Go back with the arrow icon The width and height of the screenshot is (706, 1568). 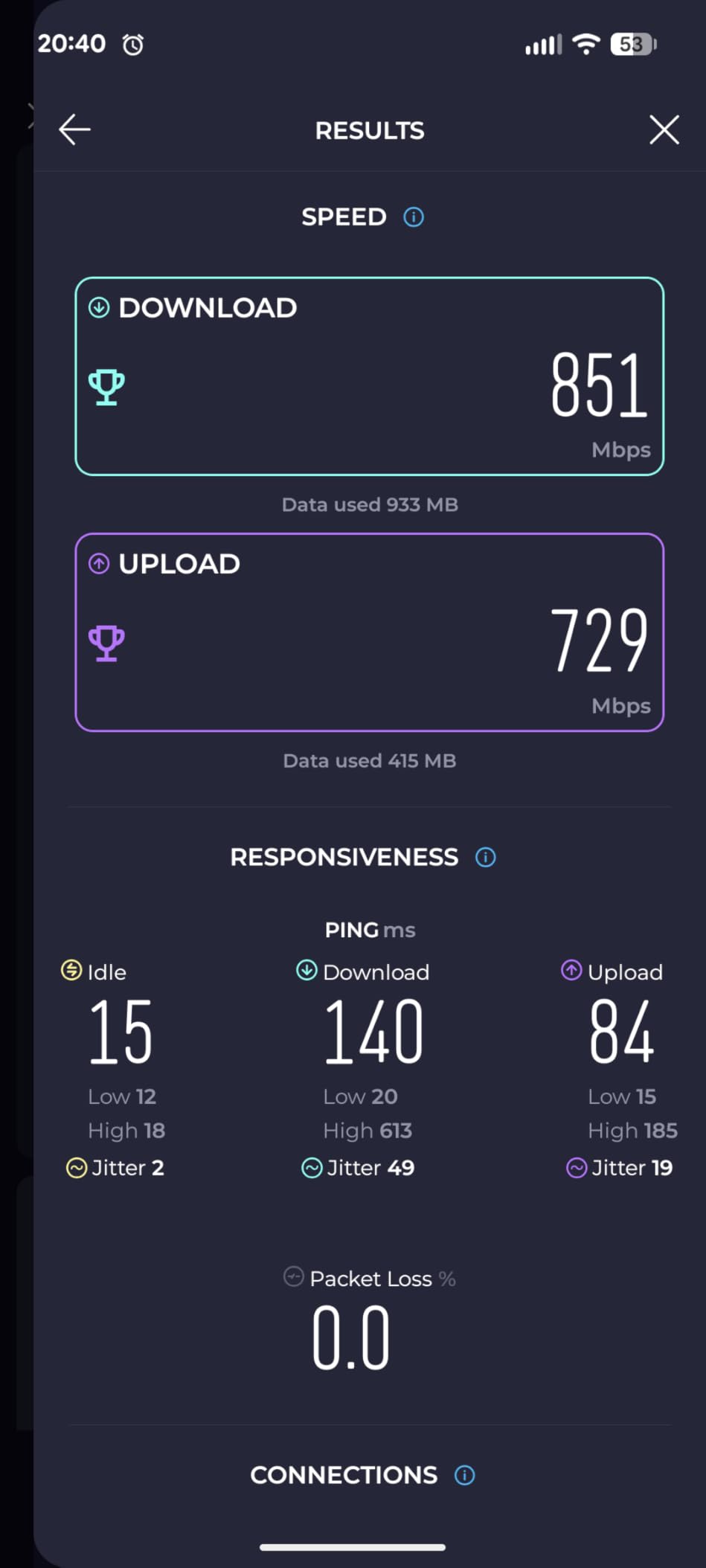pyautogui.click(x=74, y=130)
